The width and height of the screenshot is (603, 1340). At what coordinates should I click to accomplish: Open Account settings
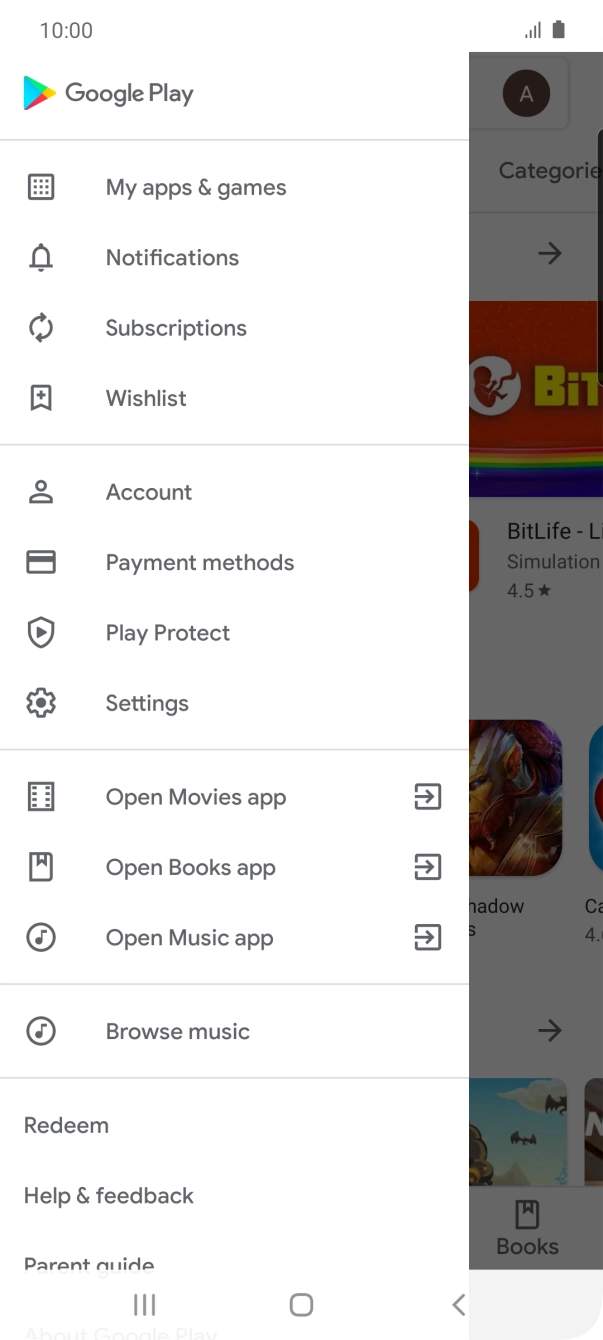click(234, 492)
